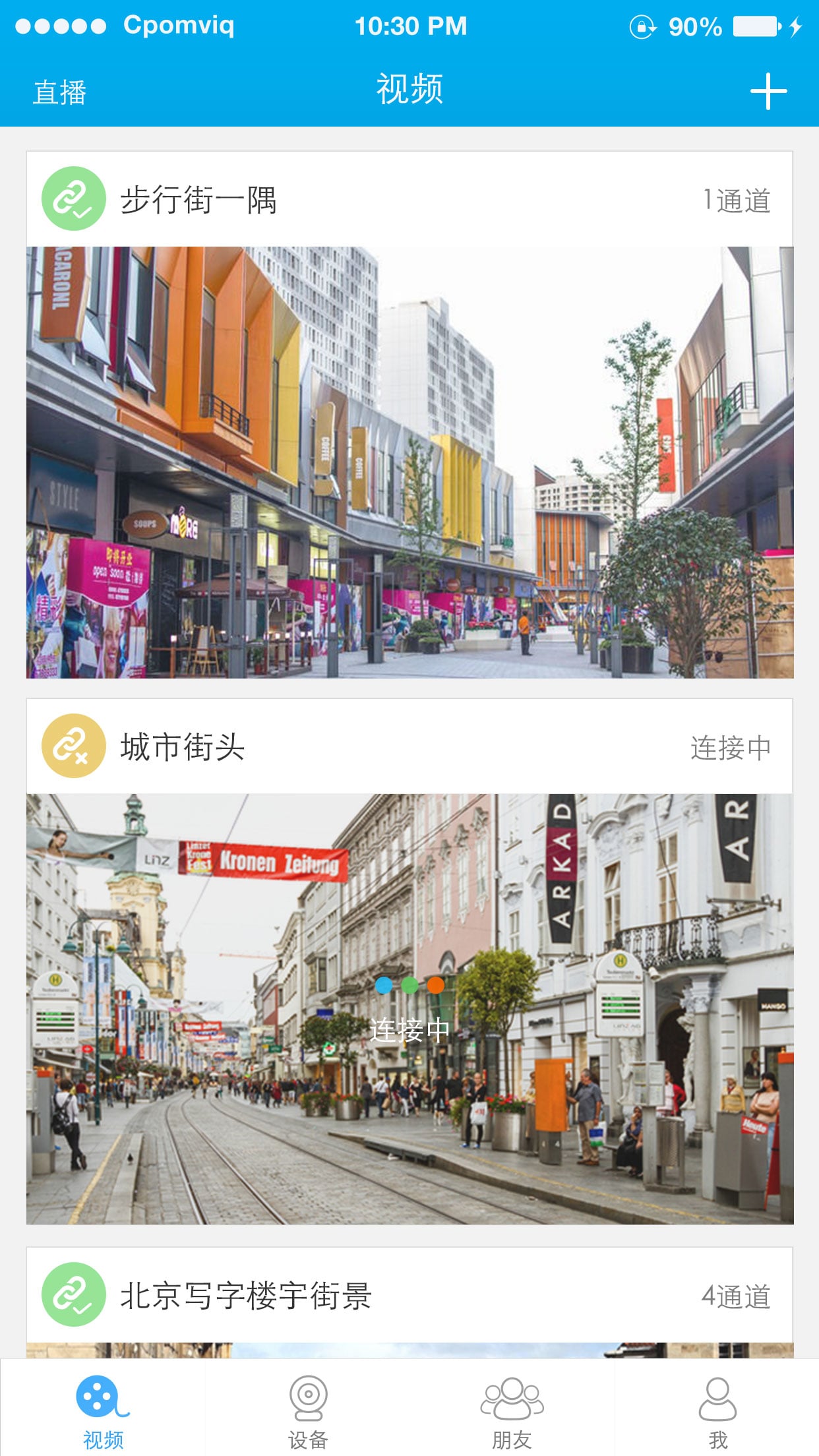This screenshot has width=819, height=1456.
Task: Select the 城市街头 device header row
Action: [409, 746]
